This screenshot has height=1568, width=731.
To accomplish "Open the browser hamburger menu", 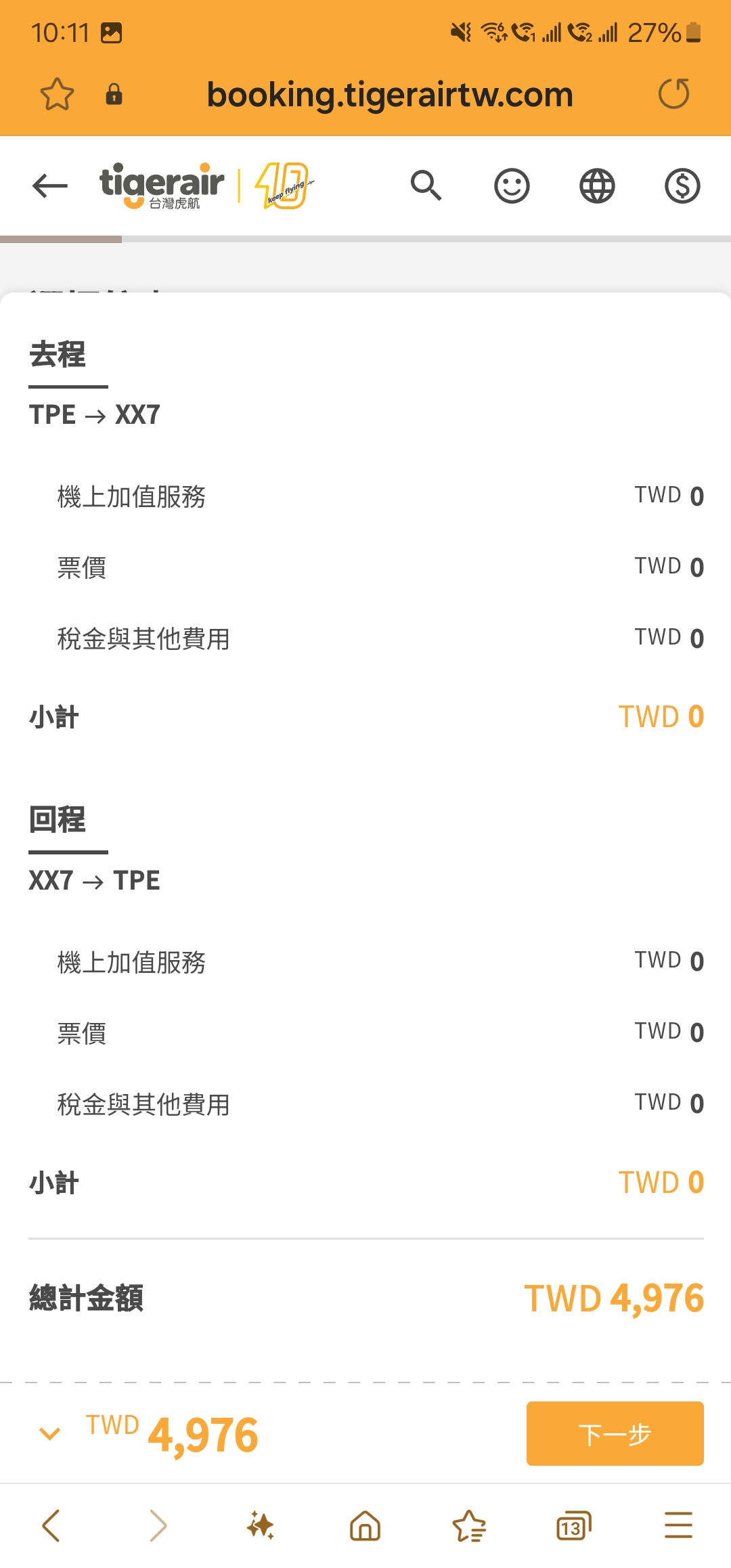I will [678, 1526].
